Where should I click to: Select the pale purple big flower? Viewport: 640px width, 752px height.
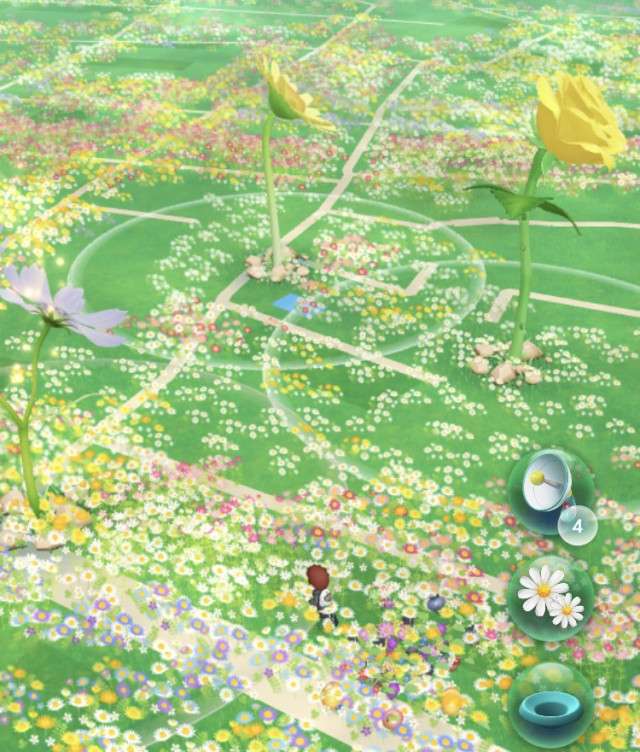pyautogui.click(x=62, y=306)
